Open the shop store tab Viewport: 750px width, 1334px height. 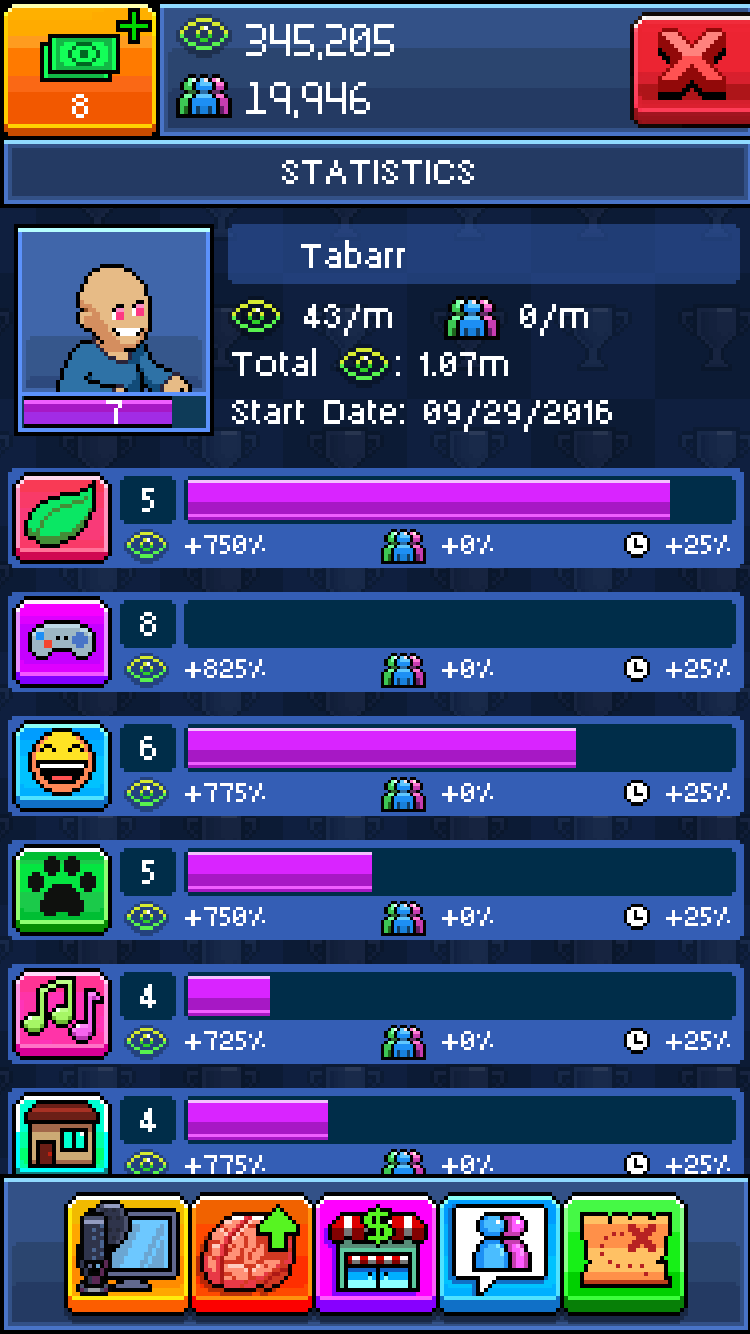coord(376,1253)
